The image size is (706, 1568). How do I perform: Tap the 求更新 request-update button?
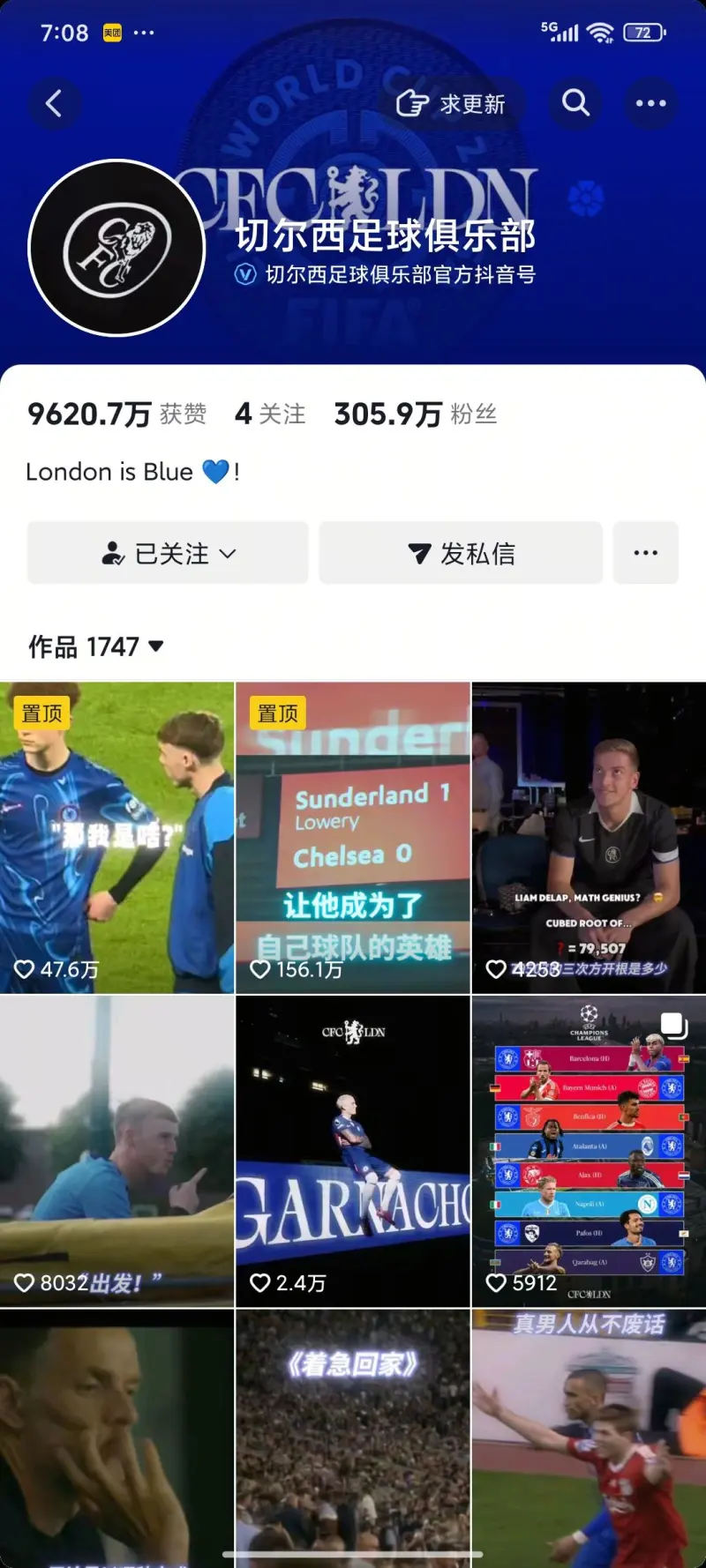pos(451,104)
